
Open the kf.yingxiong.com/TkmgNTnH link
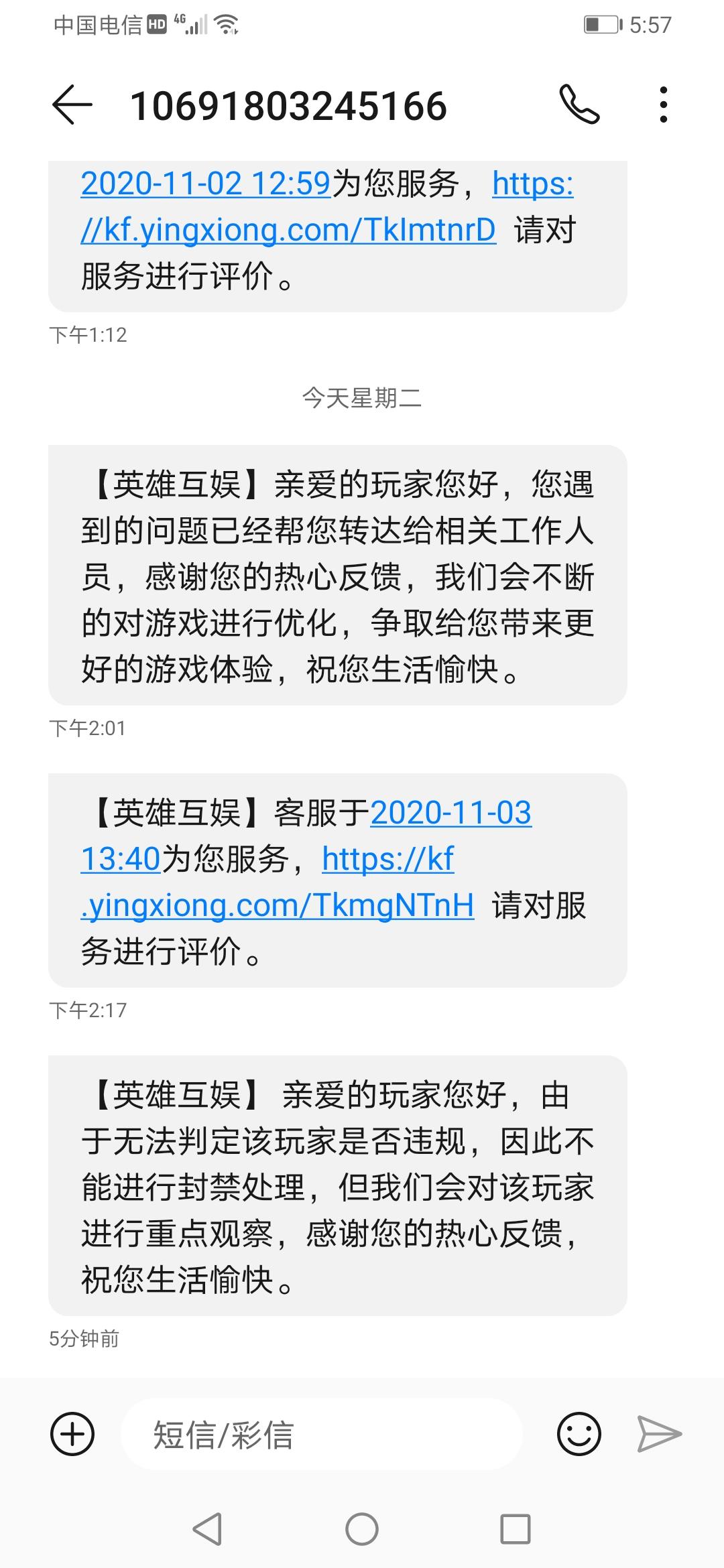click(278, 882)
